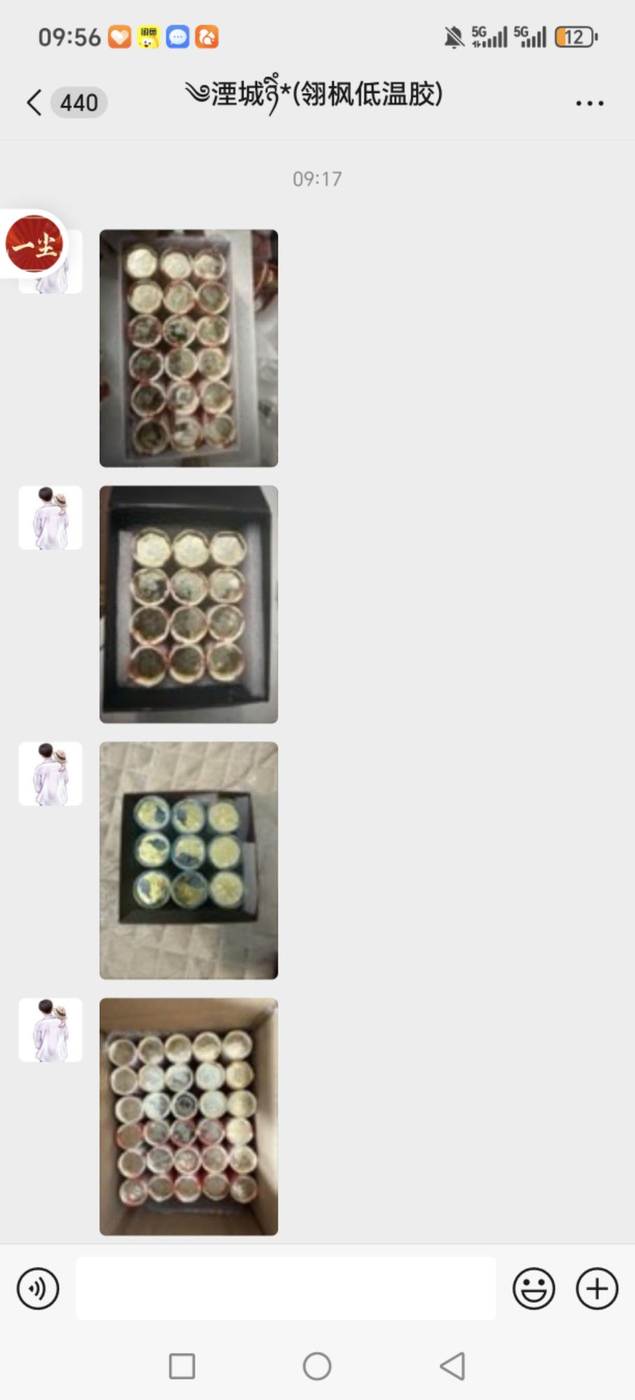Go to the system home screen
The image size is (635, 1400).
(x=317, y=1365)
